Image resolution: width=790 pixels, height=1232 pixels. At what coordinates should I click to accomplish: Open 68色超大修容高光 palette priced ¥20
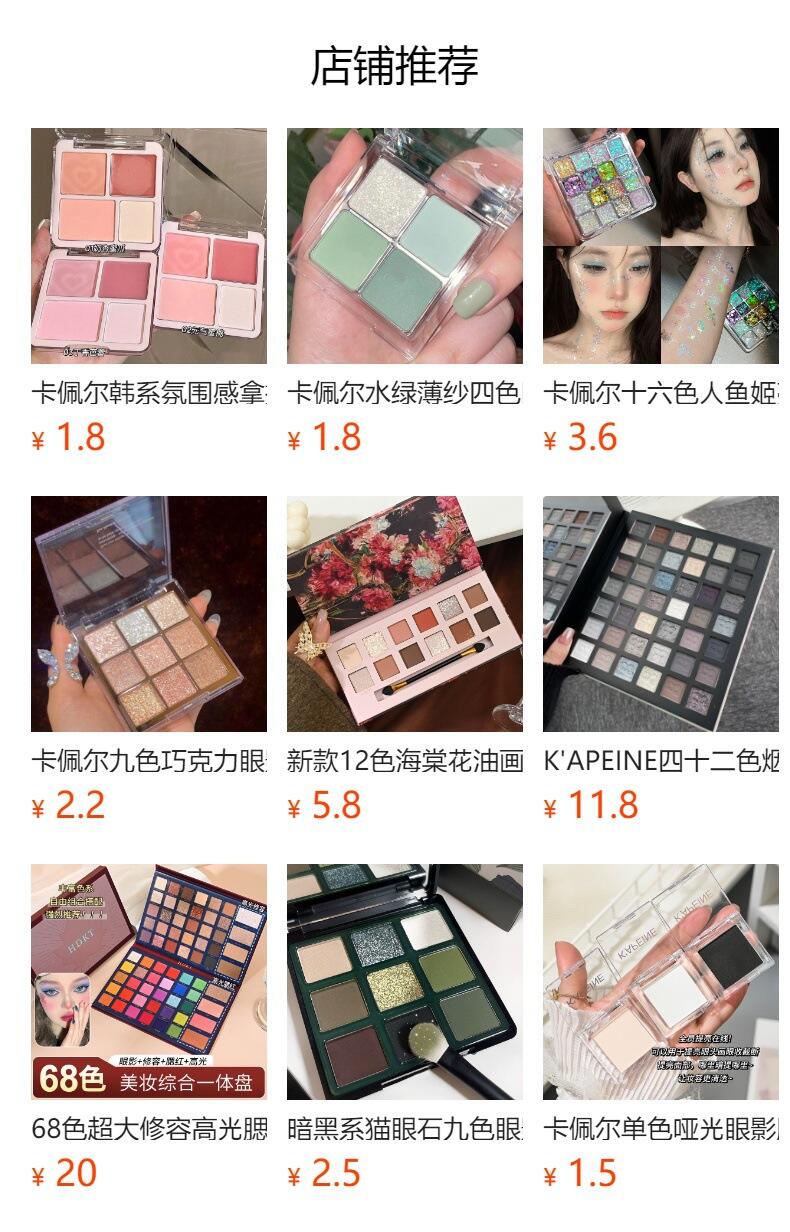(x=148, y=982)
